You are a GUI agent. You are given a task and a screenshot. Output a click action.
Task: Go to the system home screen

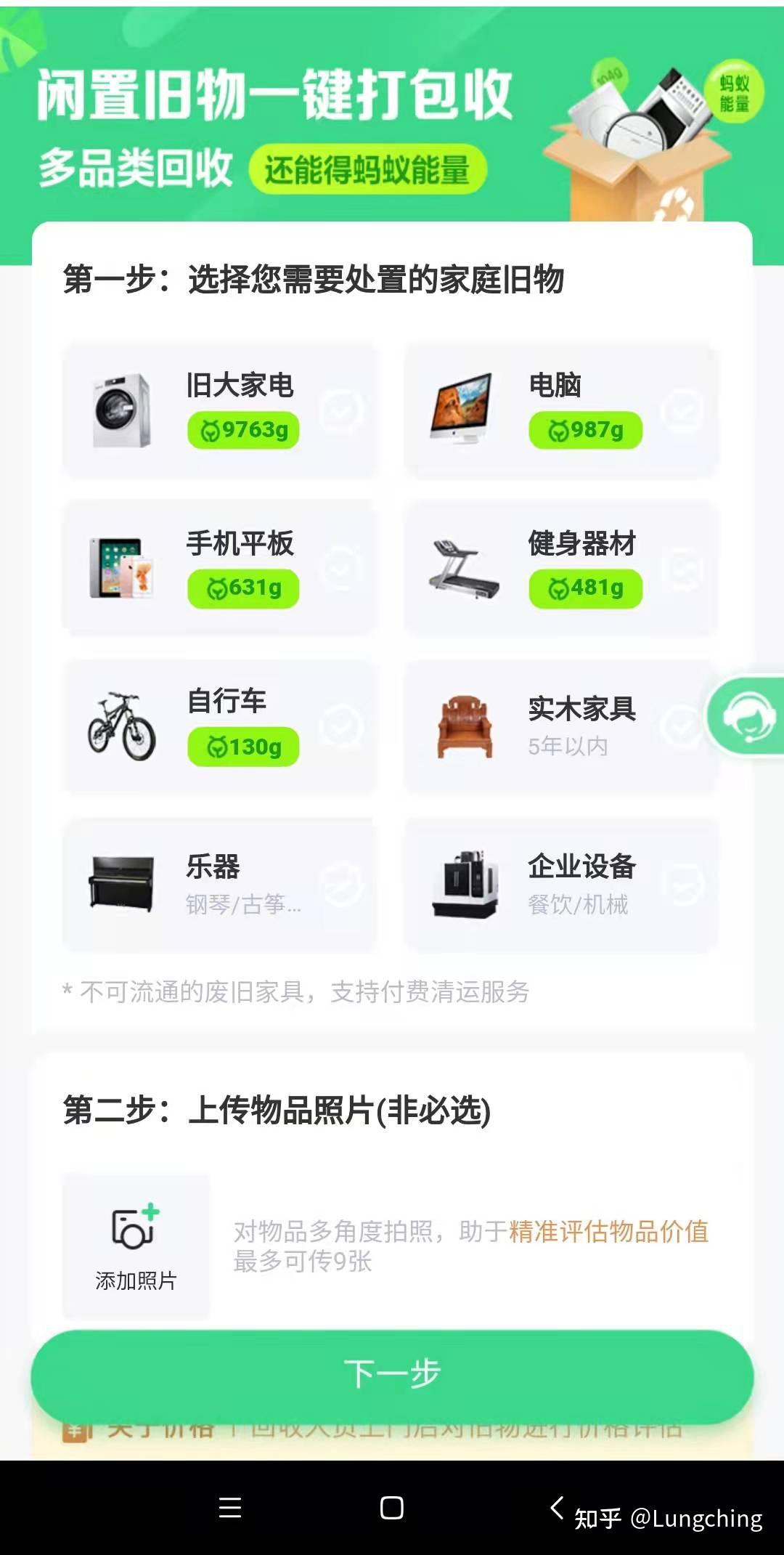pyautogui.click(x=392, y=1508)
